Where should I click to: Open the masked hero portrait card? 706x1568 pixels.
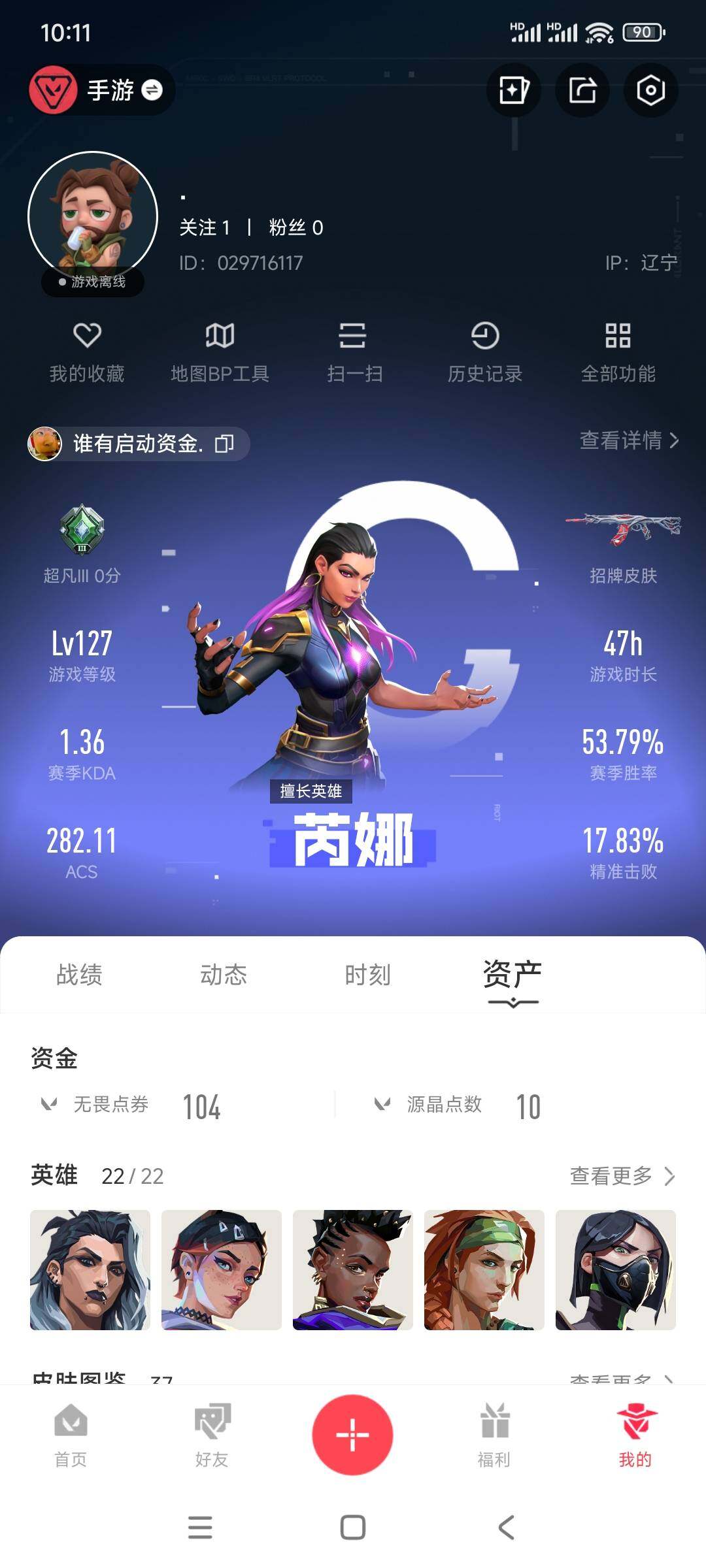pyautogui.click(x=615, y=1269)
